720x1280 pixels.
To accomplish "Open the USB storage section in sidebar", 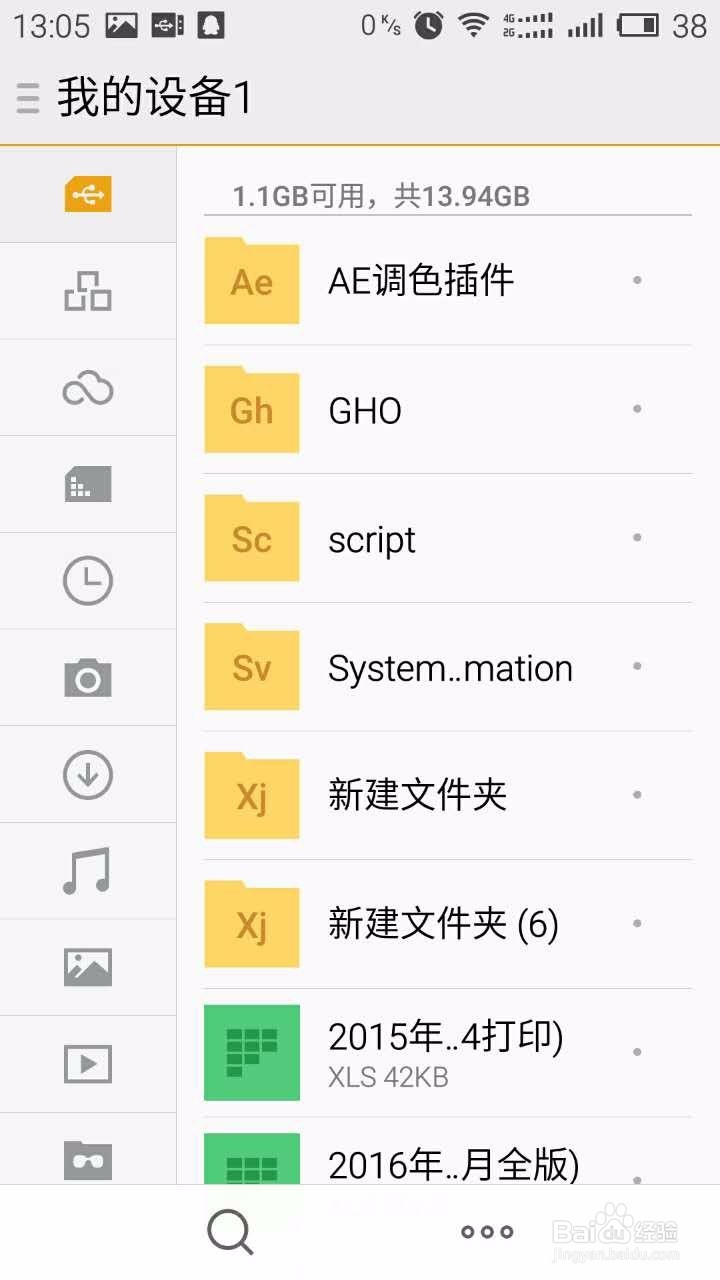I will [x=88, y=196].
